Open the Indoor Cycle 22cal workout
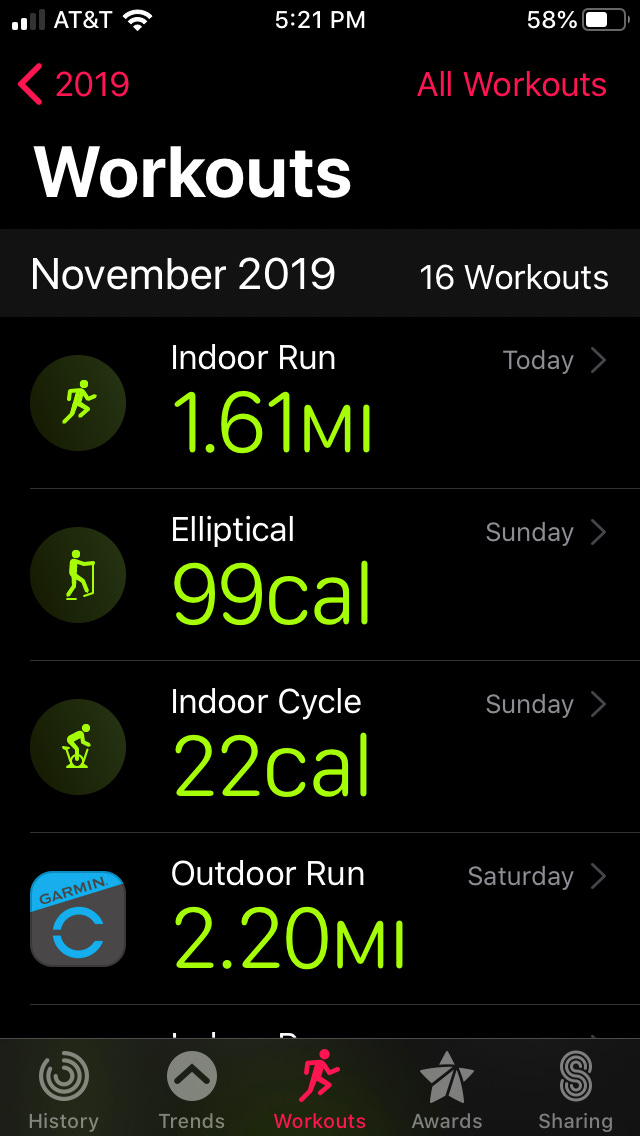The width and height of the screenshot is (640, 1136). pos(320,746)
